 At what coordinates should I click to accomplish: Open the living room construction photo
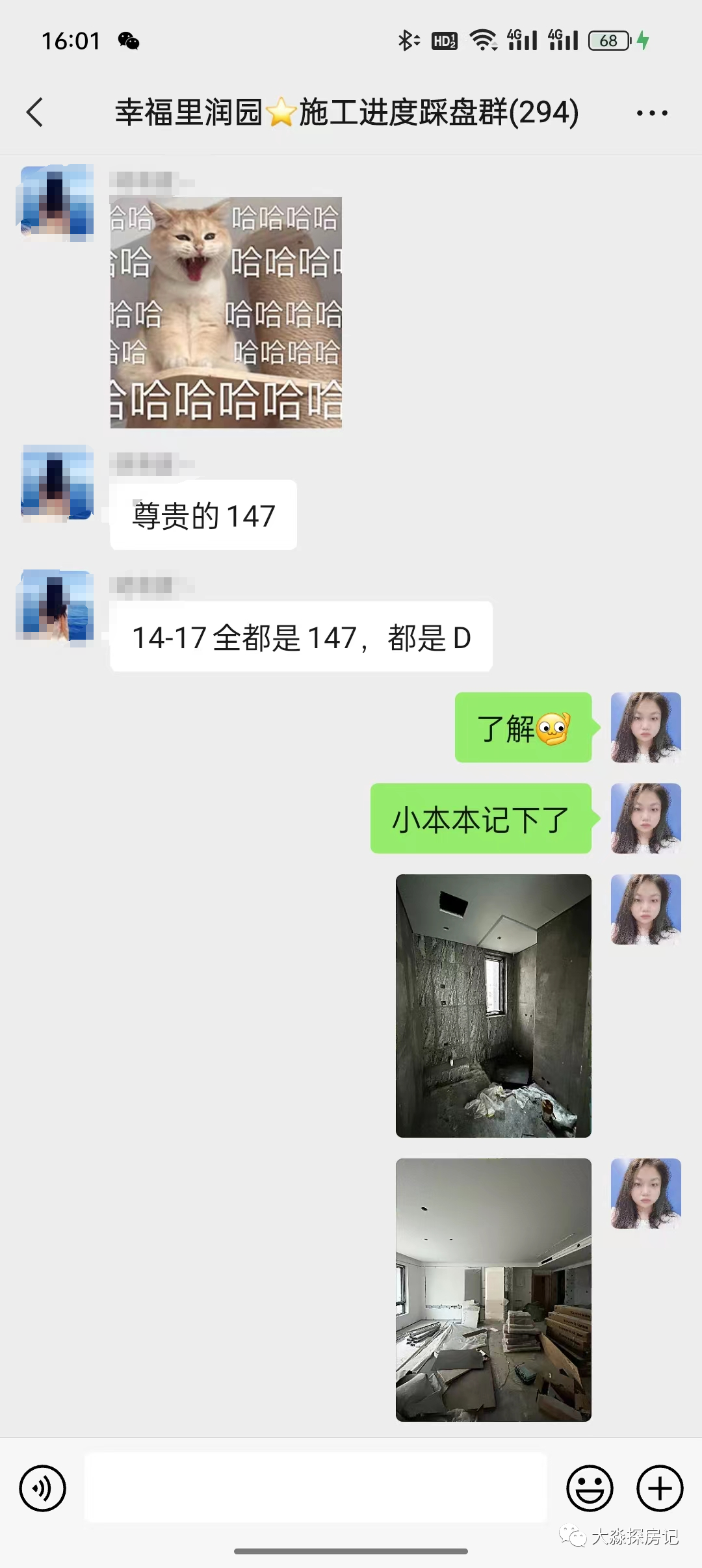(x=493, y=1290)
